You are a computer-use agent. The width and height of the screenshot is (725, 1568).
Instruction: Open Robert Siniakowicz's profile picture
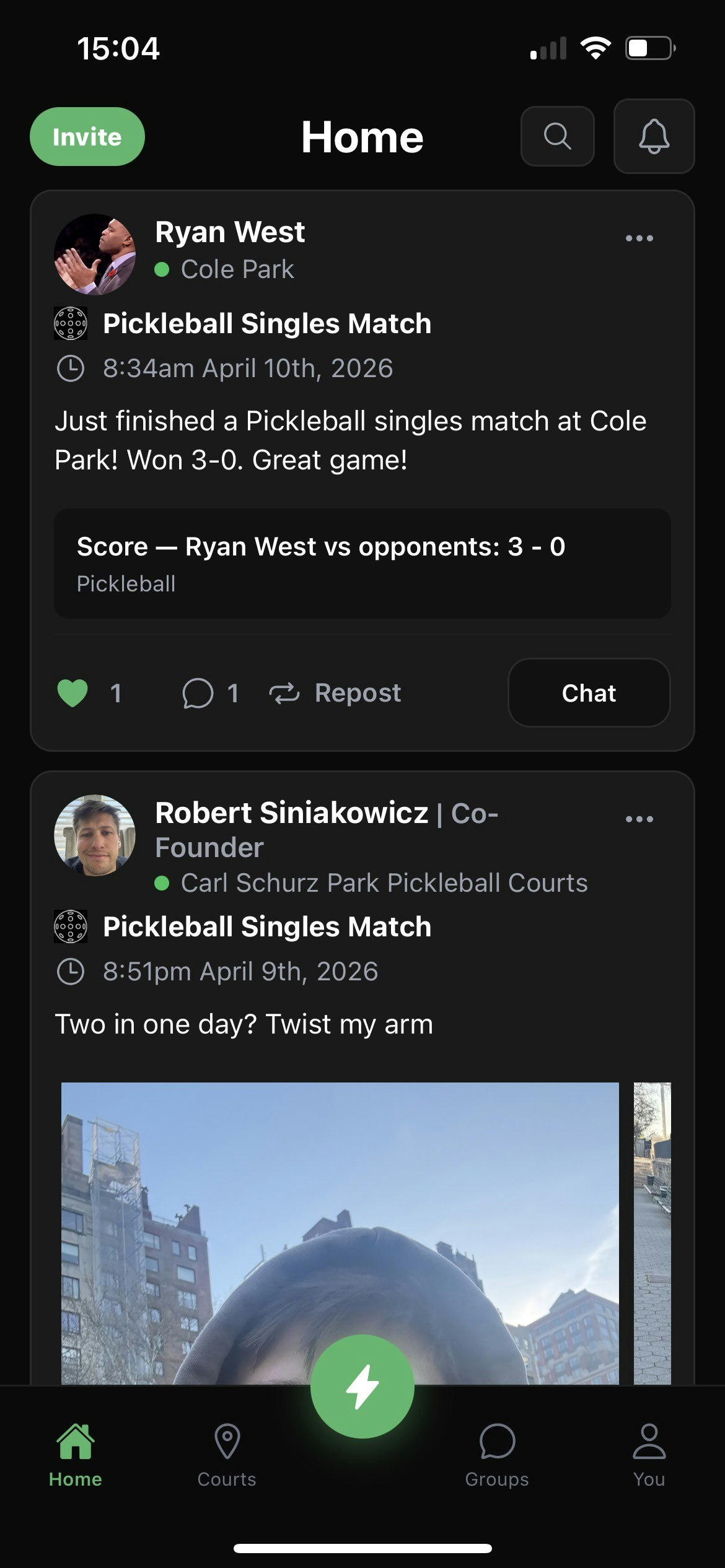click(x=95, y=835)
